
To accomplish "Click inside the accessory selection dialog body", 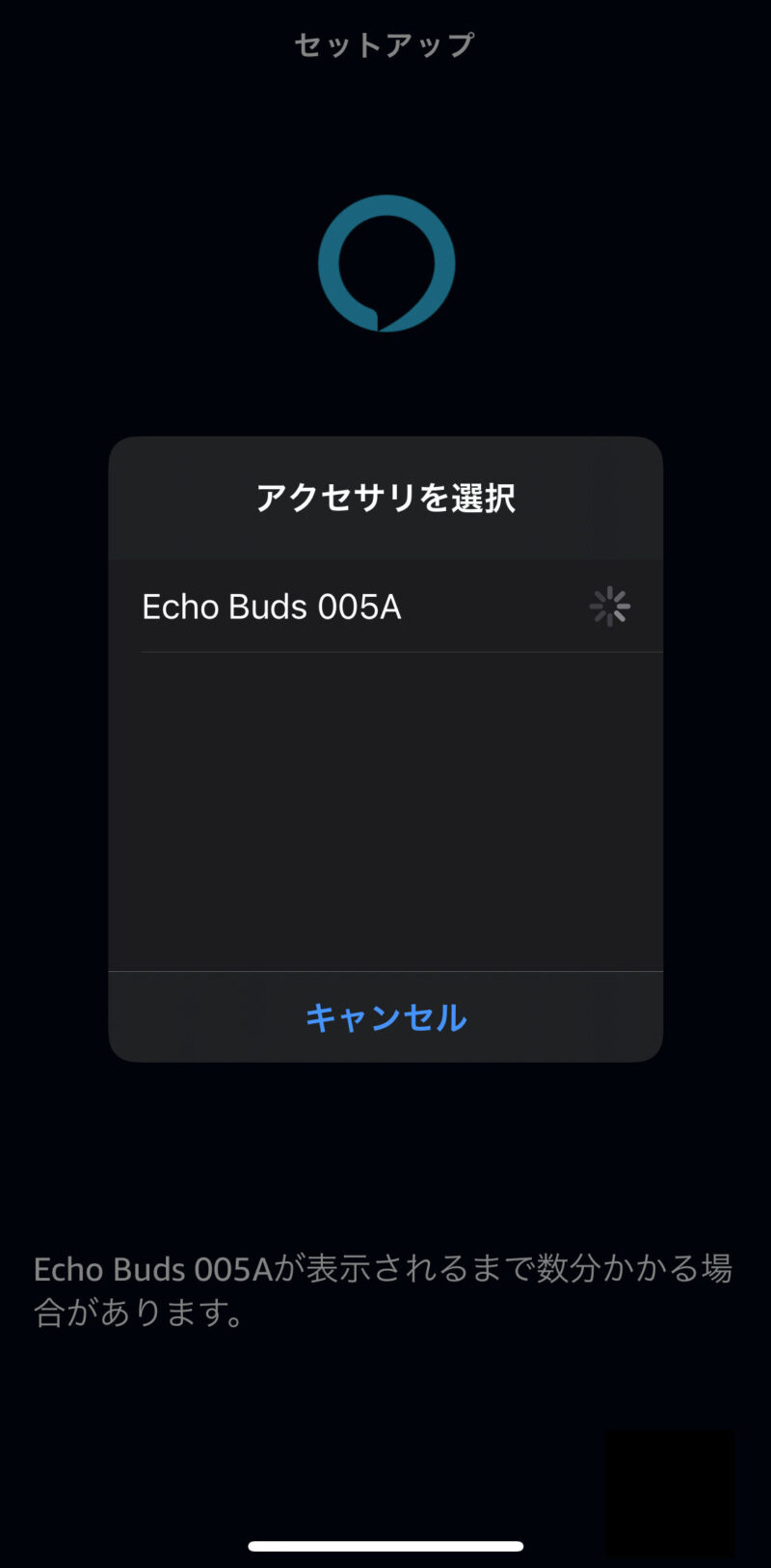I will [385, 820].
